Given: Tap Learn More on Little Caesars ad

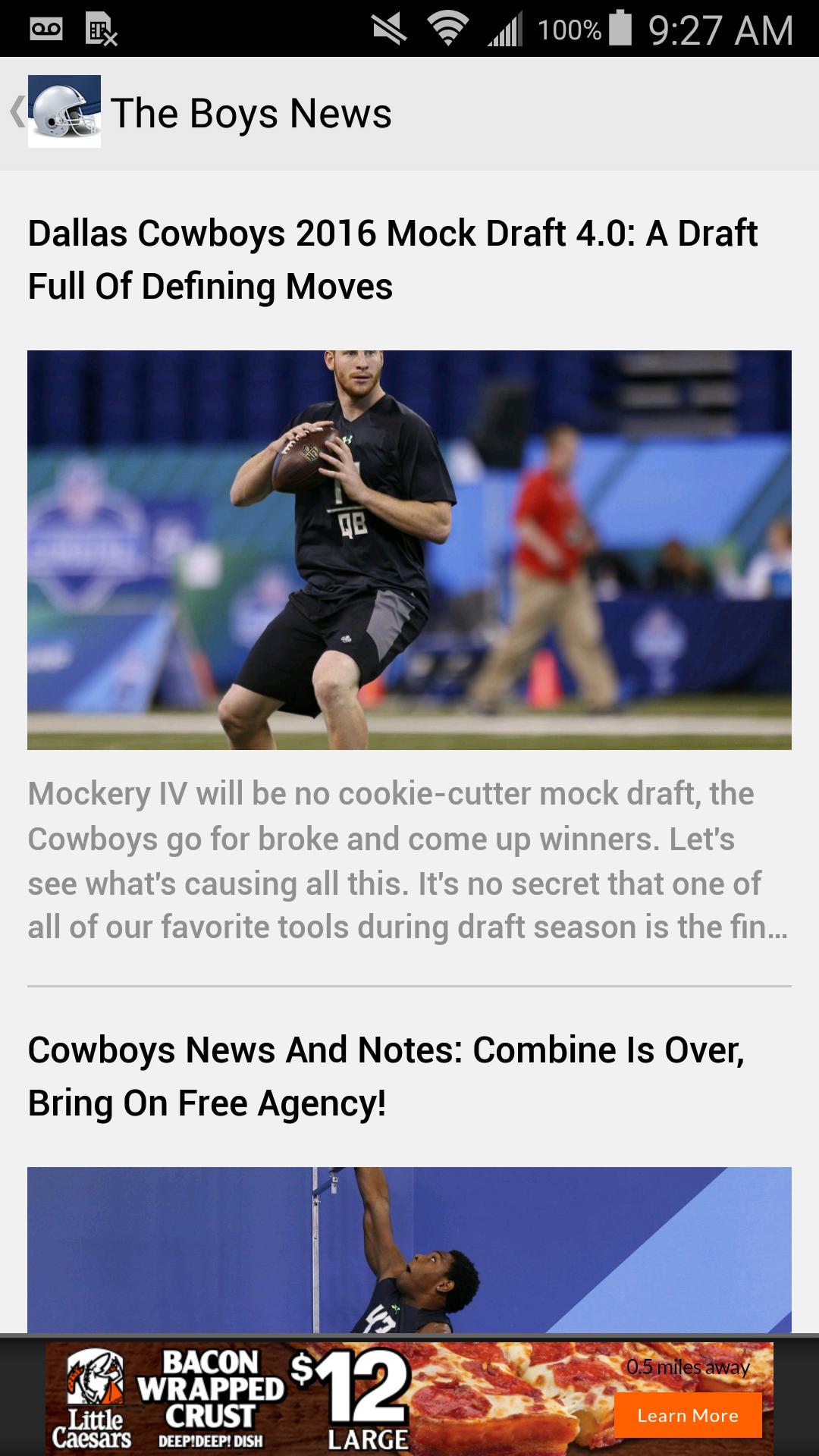Looking at the screenshot, I should point(687,1415).
